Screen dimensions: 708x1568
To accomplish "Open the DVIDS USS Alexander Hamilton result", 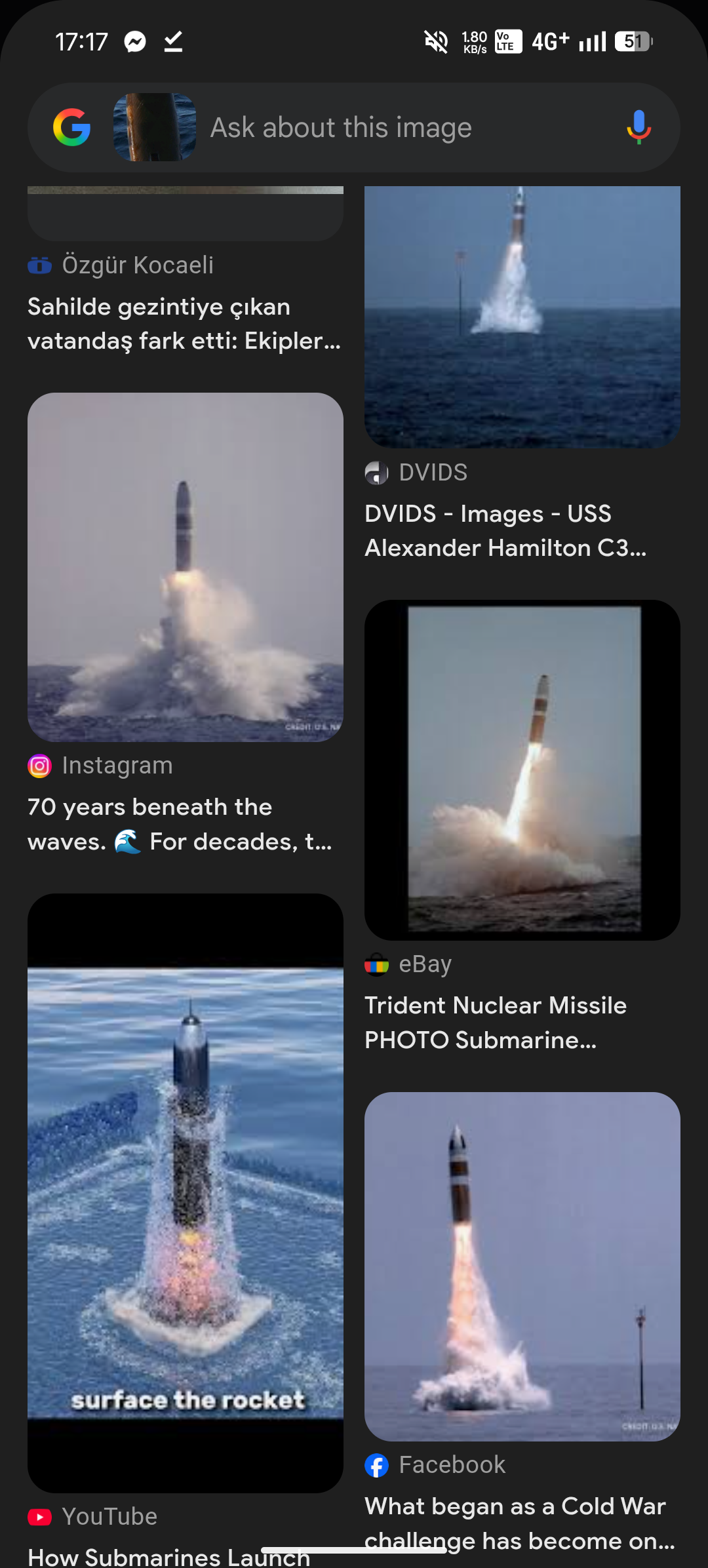I will [522, 317].
